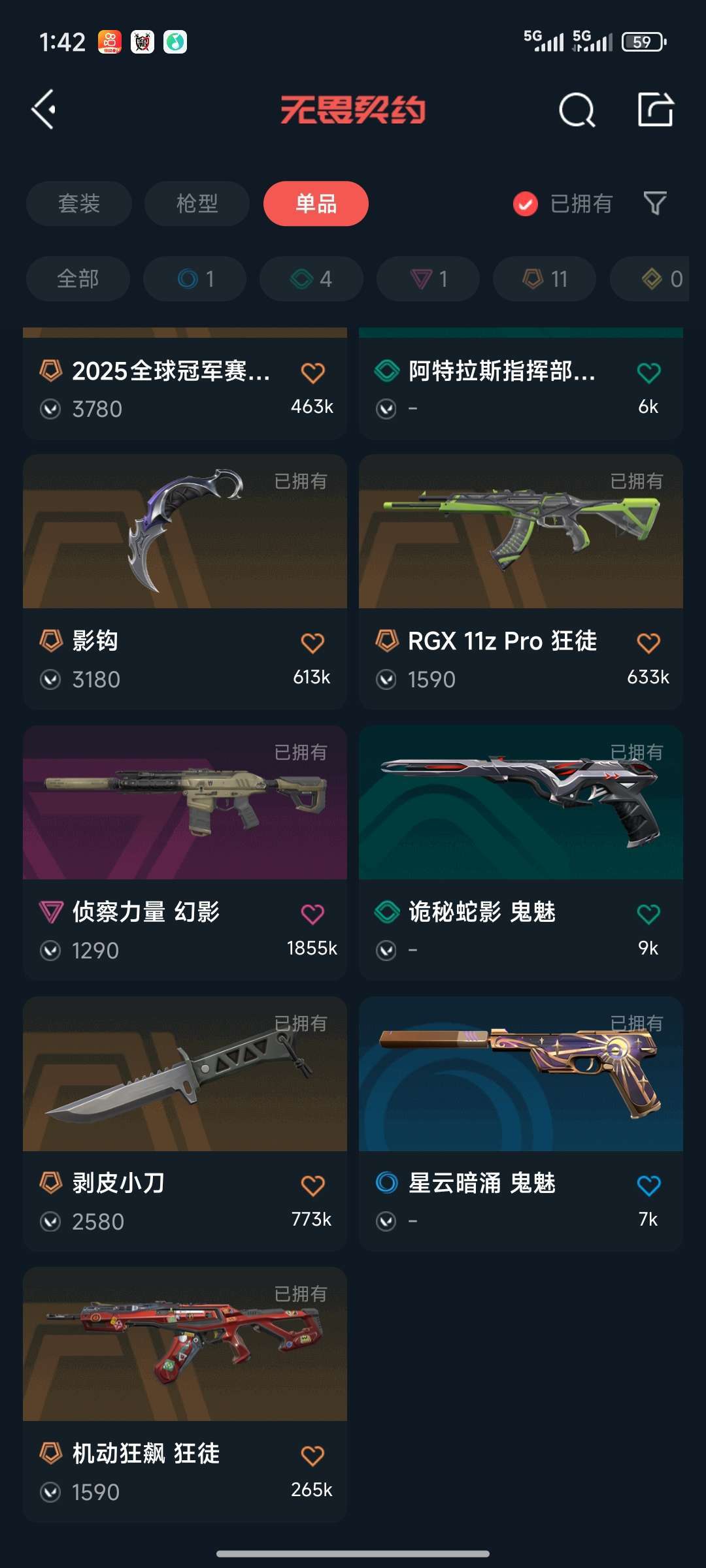The image size is (706, 1568).
Task: Like the 侦察力量 幻影 skin
Action: [312, 914]
